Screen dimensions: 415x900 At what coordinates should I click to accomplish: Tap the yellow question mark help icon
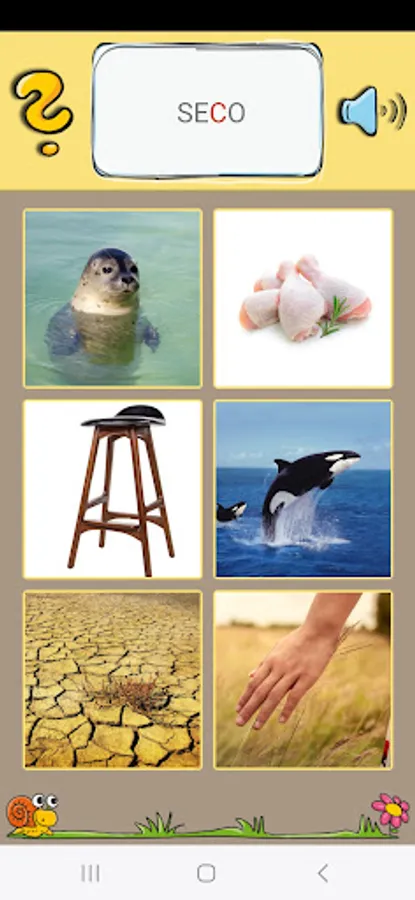tap(43, 112)
